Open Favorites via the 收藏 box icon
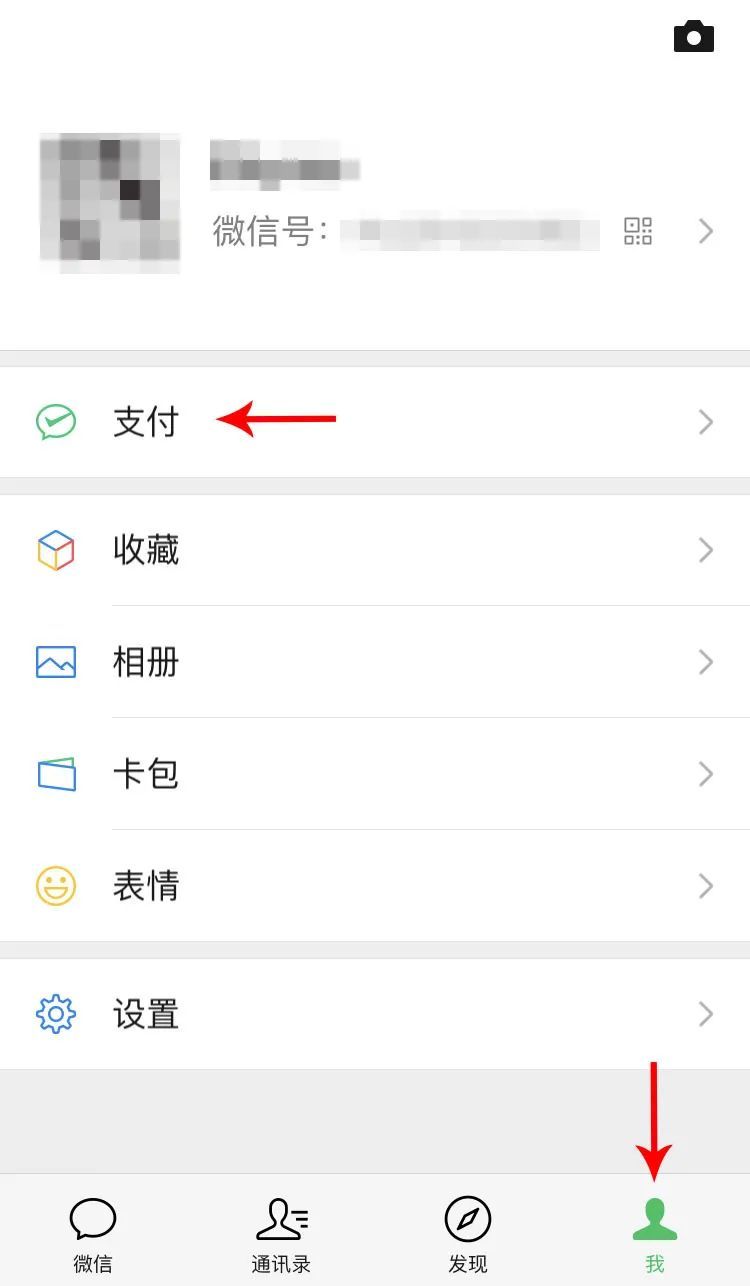This screenshot has width=750, height=1286. [57, 550]
